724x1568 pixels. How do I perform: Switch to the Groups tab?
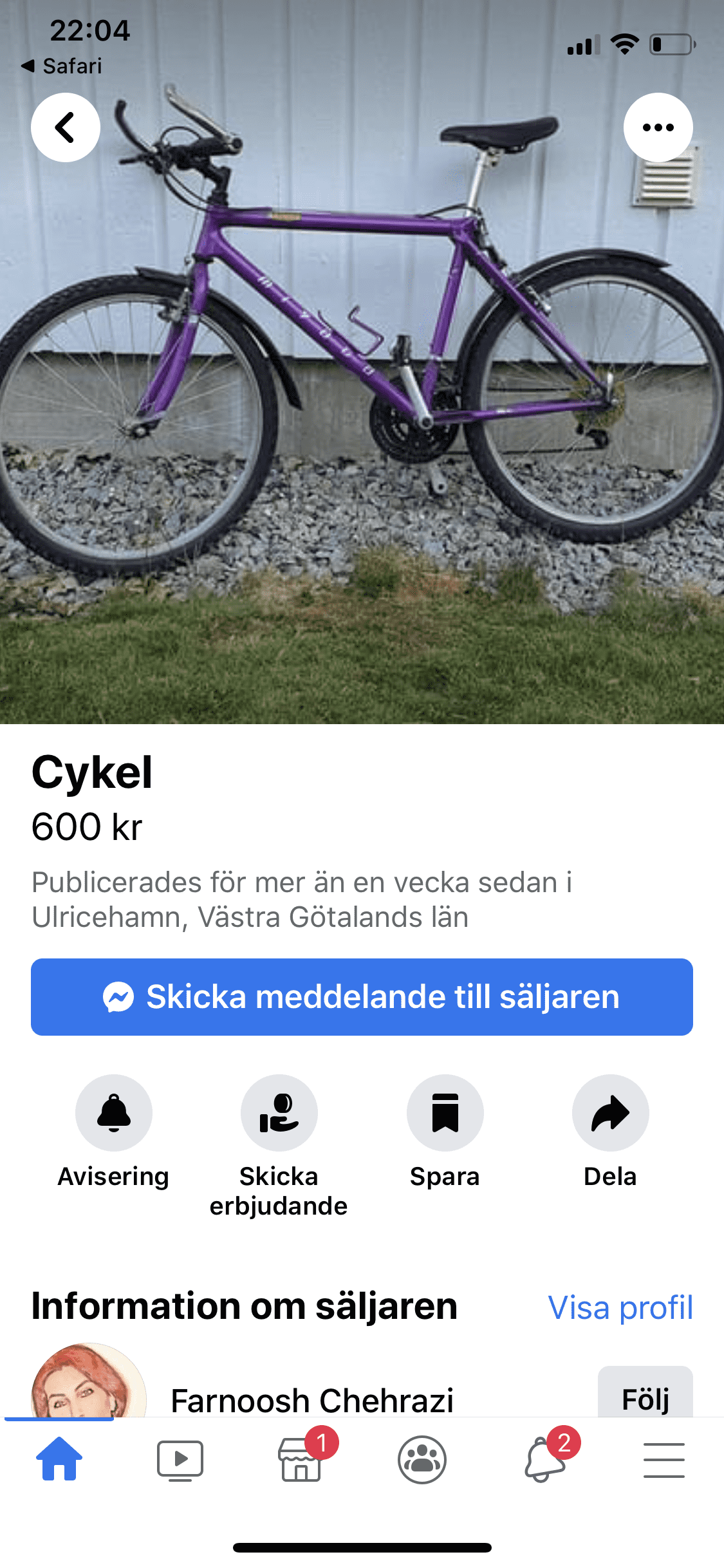[422, 1460]
